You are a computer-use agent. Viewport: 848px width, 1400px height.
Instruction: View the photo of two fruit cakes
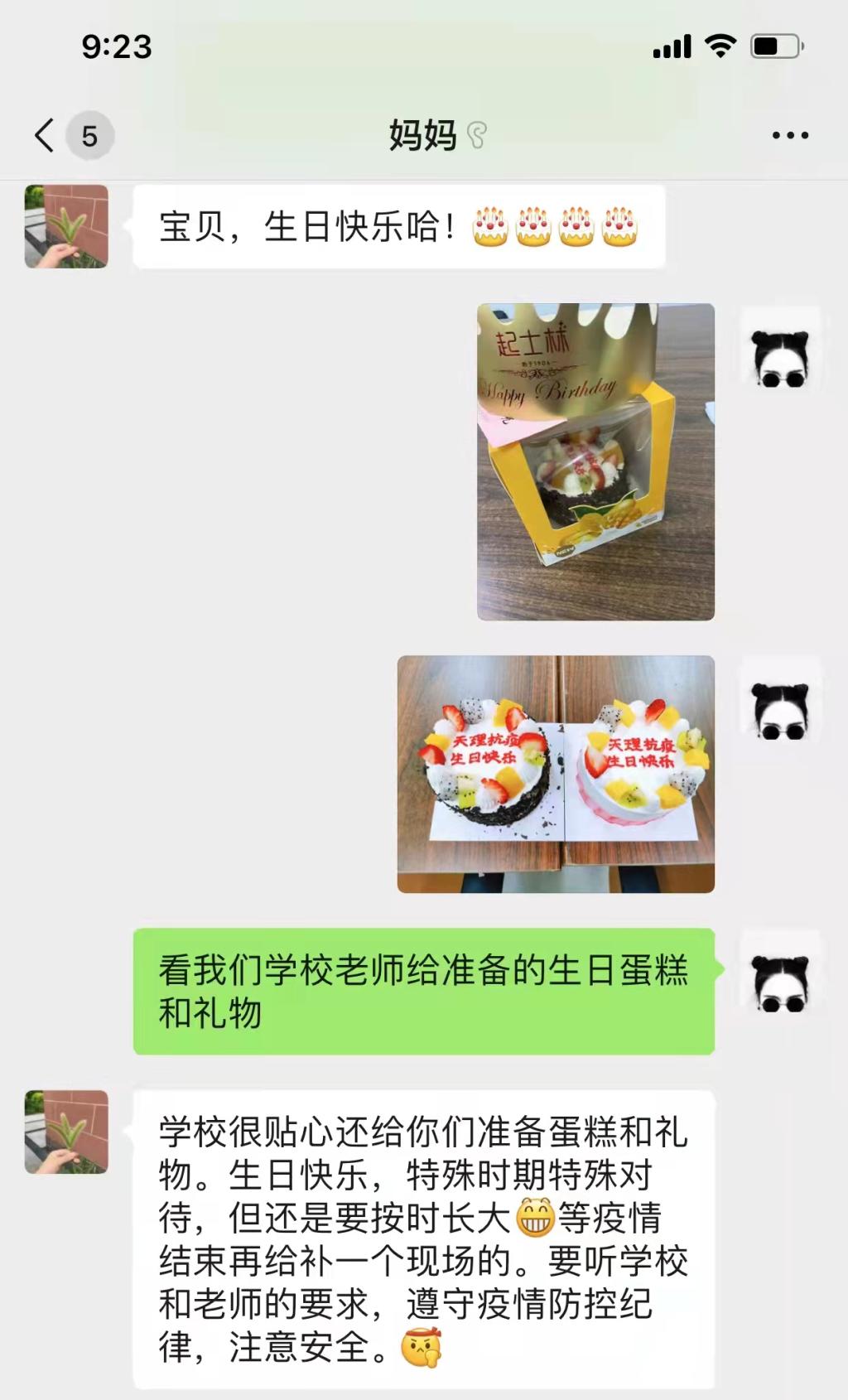[556, 774]
